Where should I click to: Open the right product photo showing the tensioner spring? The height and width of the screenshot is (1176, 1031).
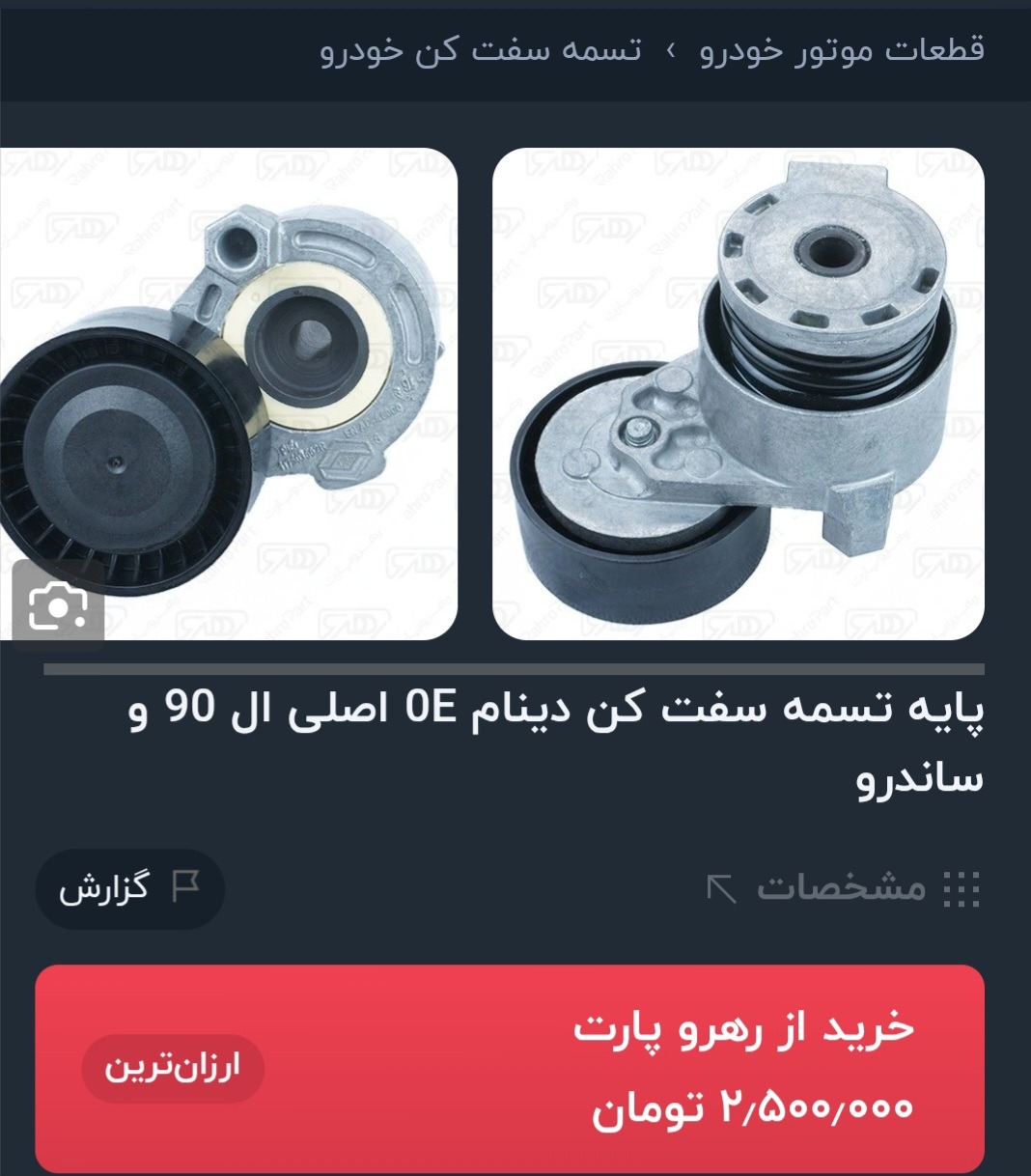[738, 394]
